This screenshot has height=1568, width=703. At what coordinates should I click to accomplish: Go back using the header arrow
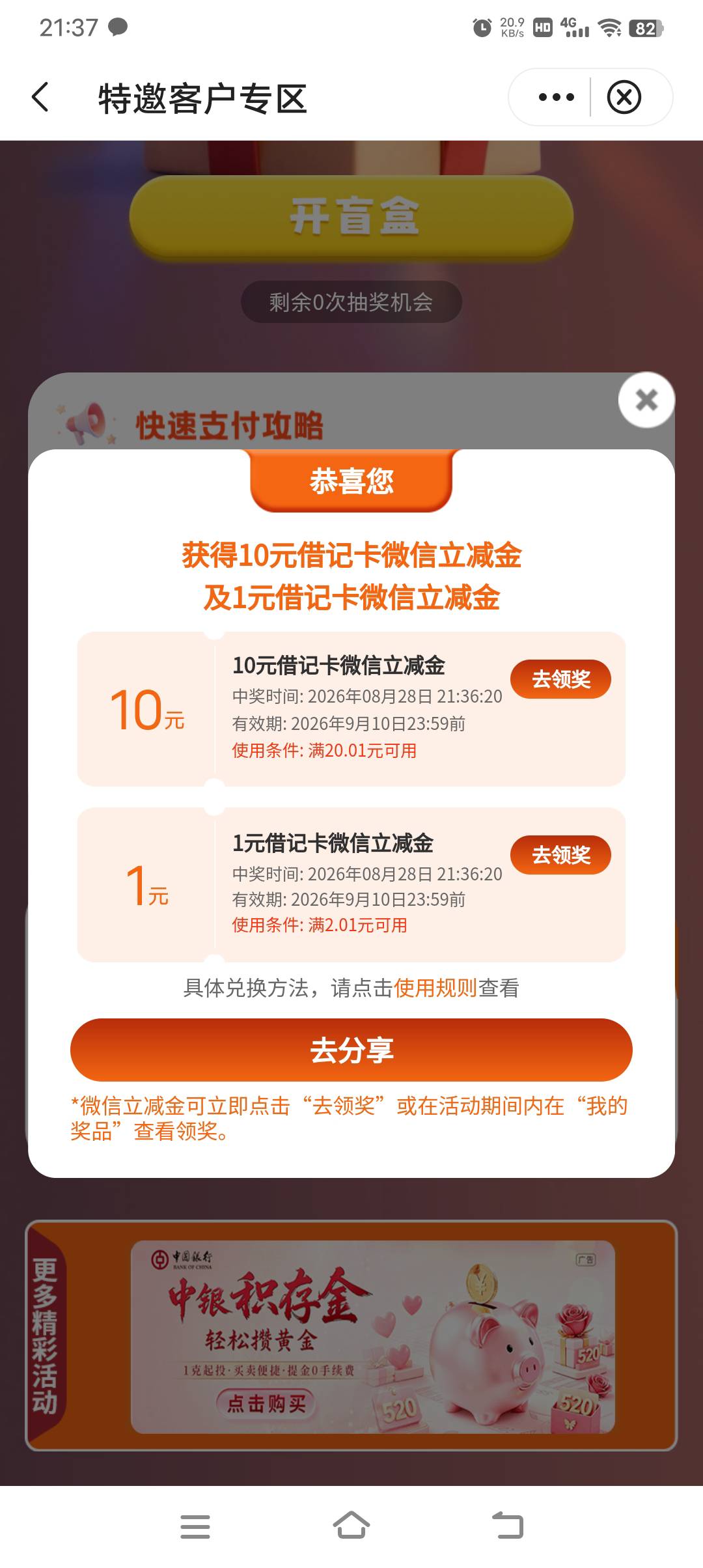point(40,98)
